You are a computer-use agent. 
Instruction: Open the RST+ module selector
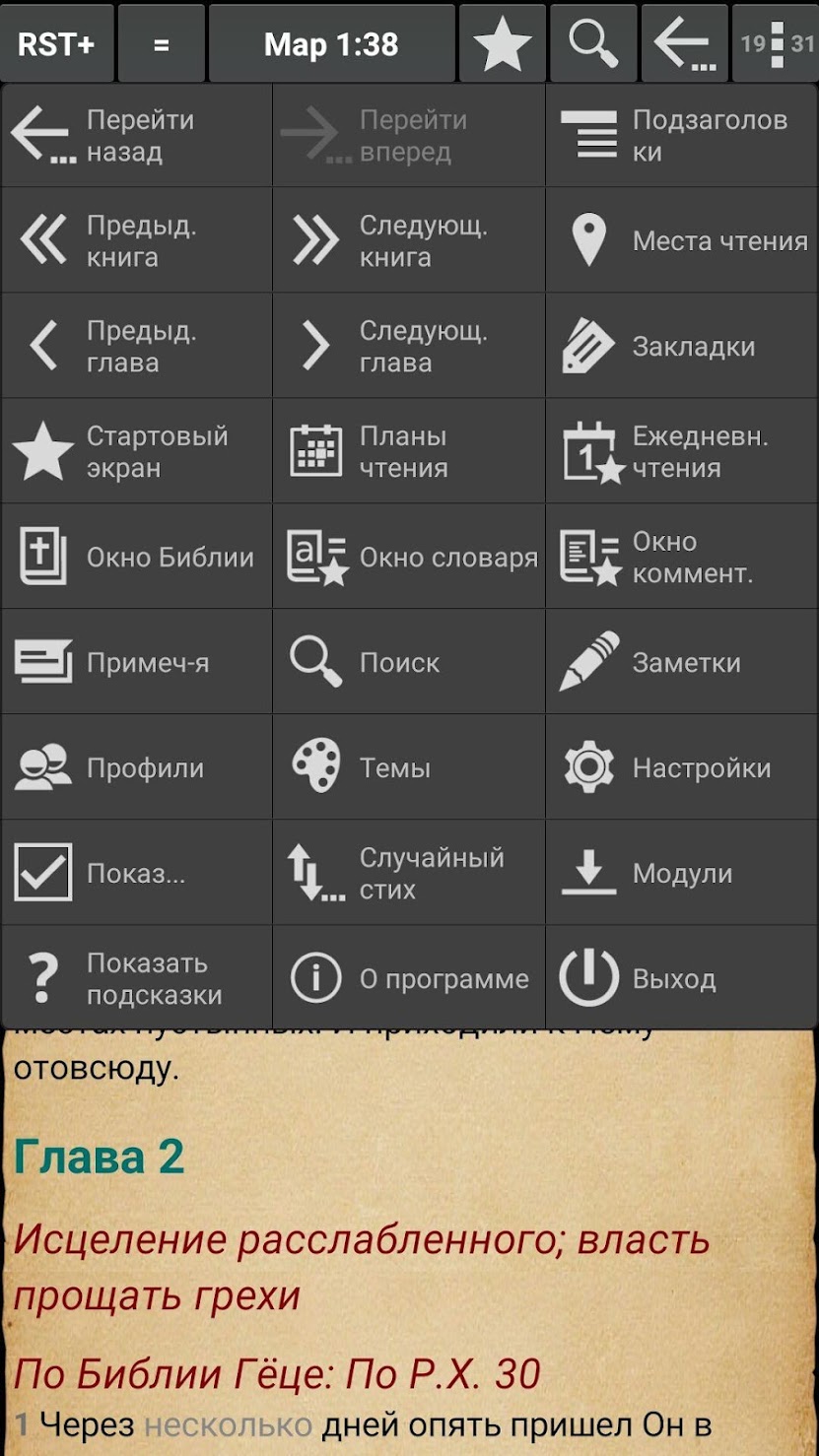[x=57, y=44]
